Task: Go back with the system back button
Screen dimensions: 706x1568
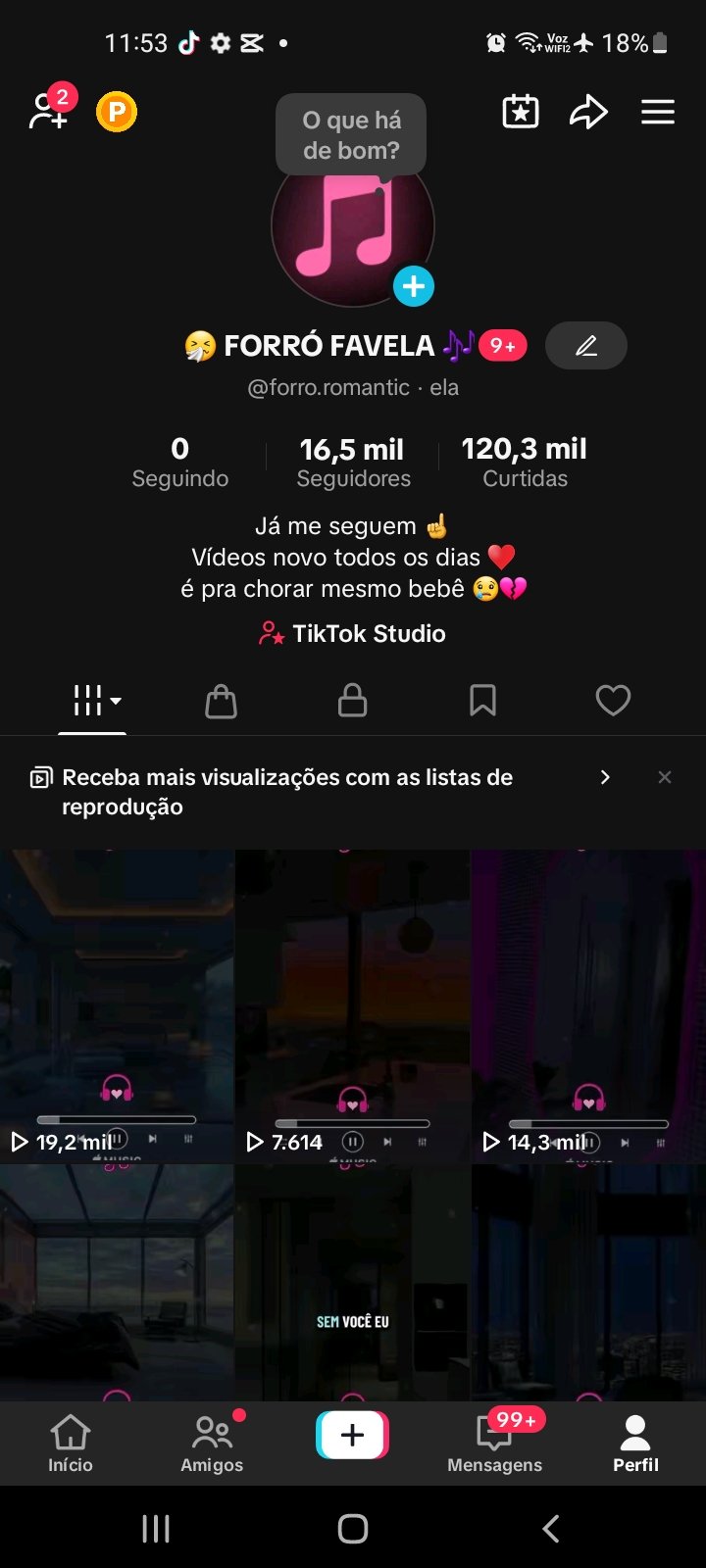Action: (551, 1528)
